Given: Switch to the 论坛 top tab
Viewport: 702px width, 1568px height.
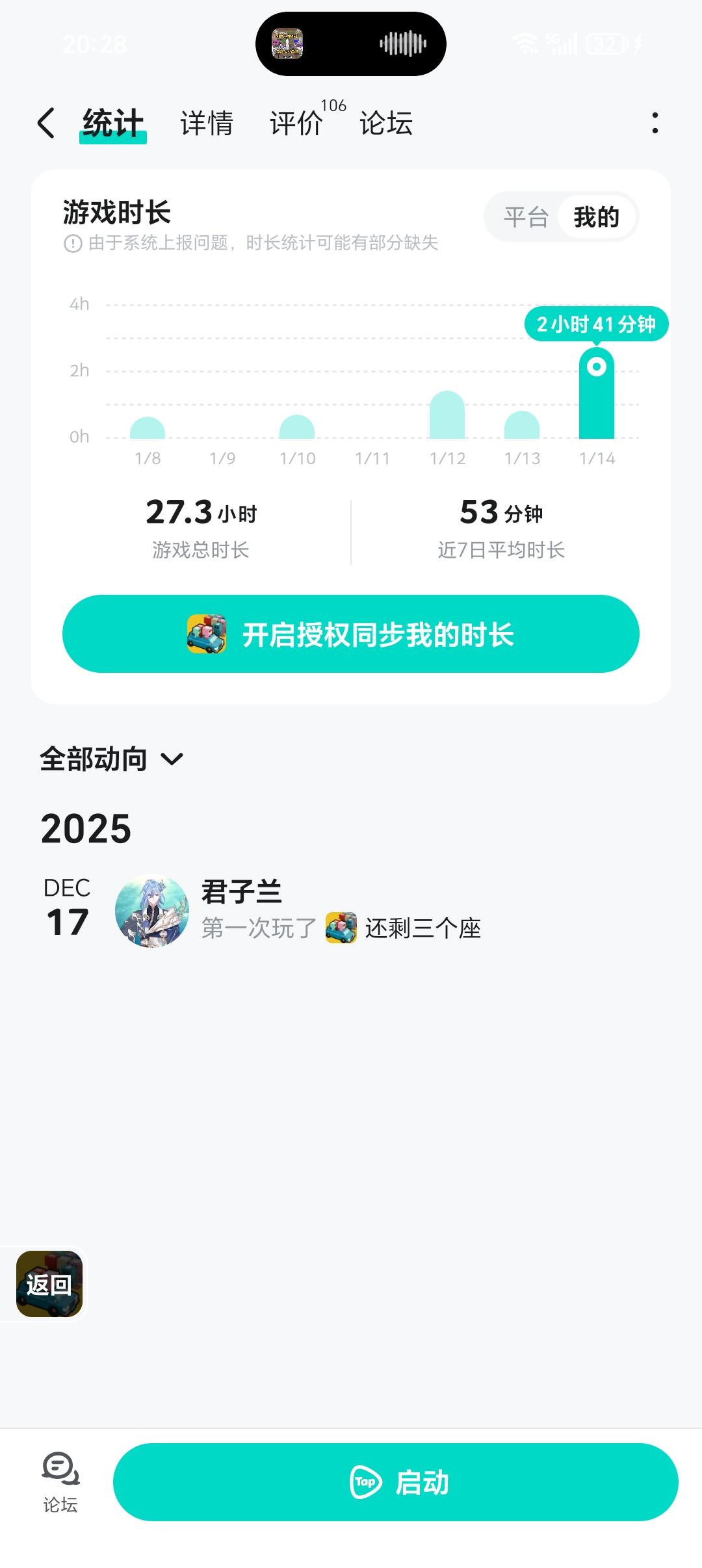Looking at the screenshot, I should [x=386, y=123].
